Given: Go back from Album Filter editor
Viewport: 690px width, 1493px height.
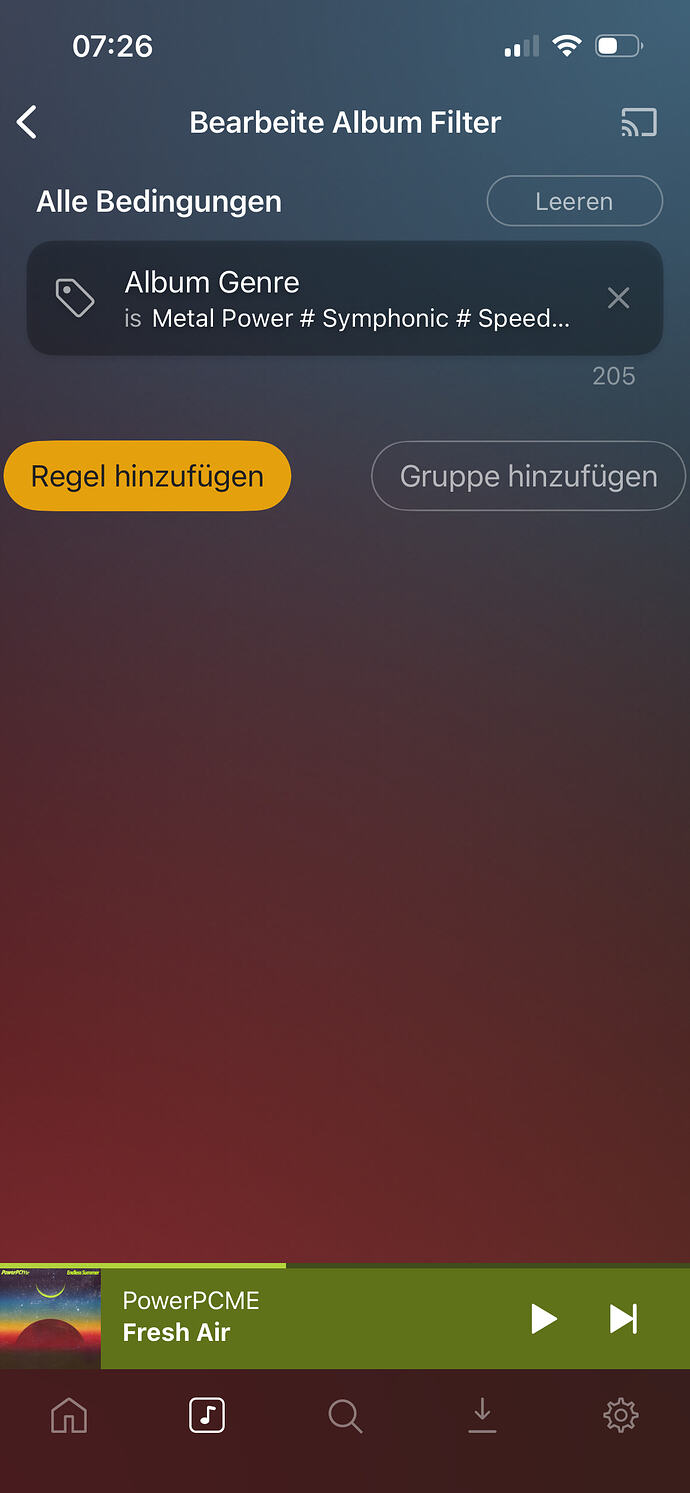Looking at the screenshot, I should 28,122.
